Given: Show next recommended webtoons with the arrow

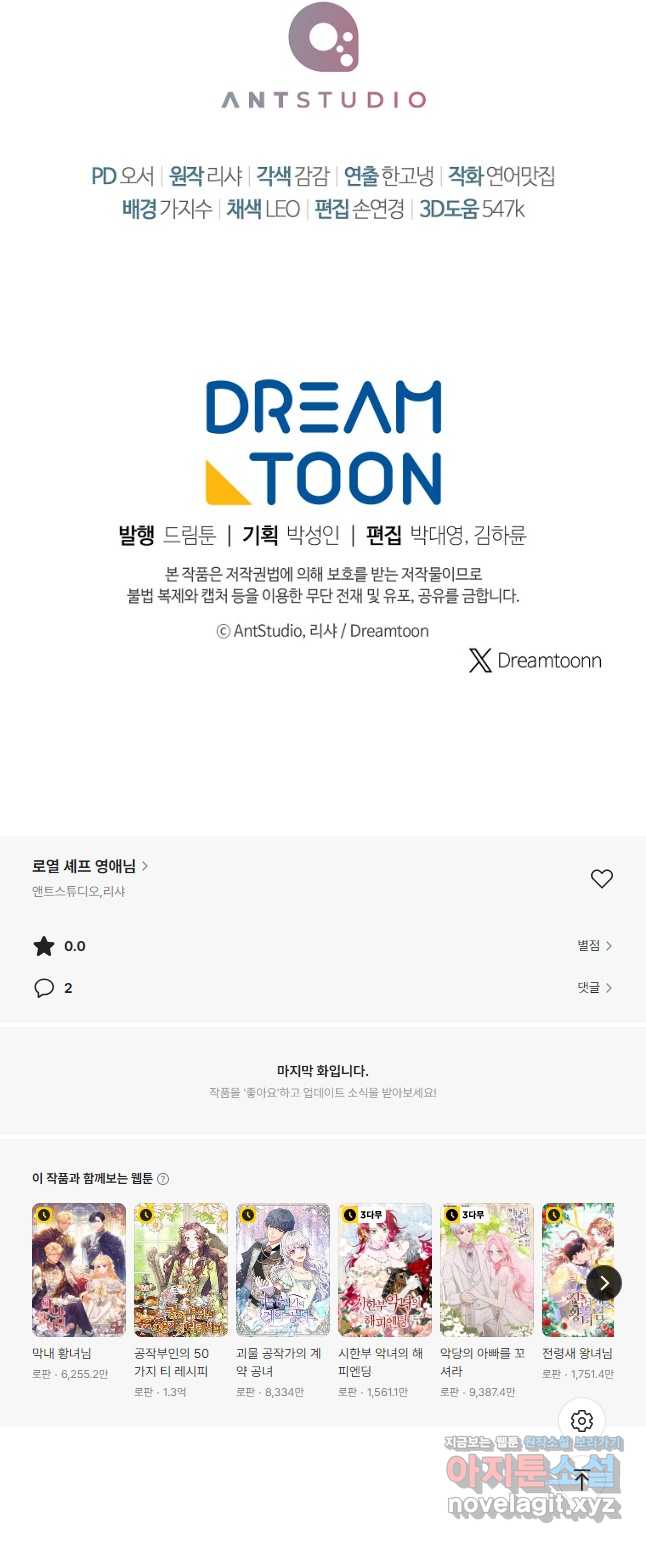Looking at the screenshot, I should click(x=604, y=1283).
